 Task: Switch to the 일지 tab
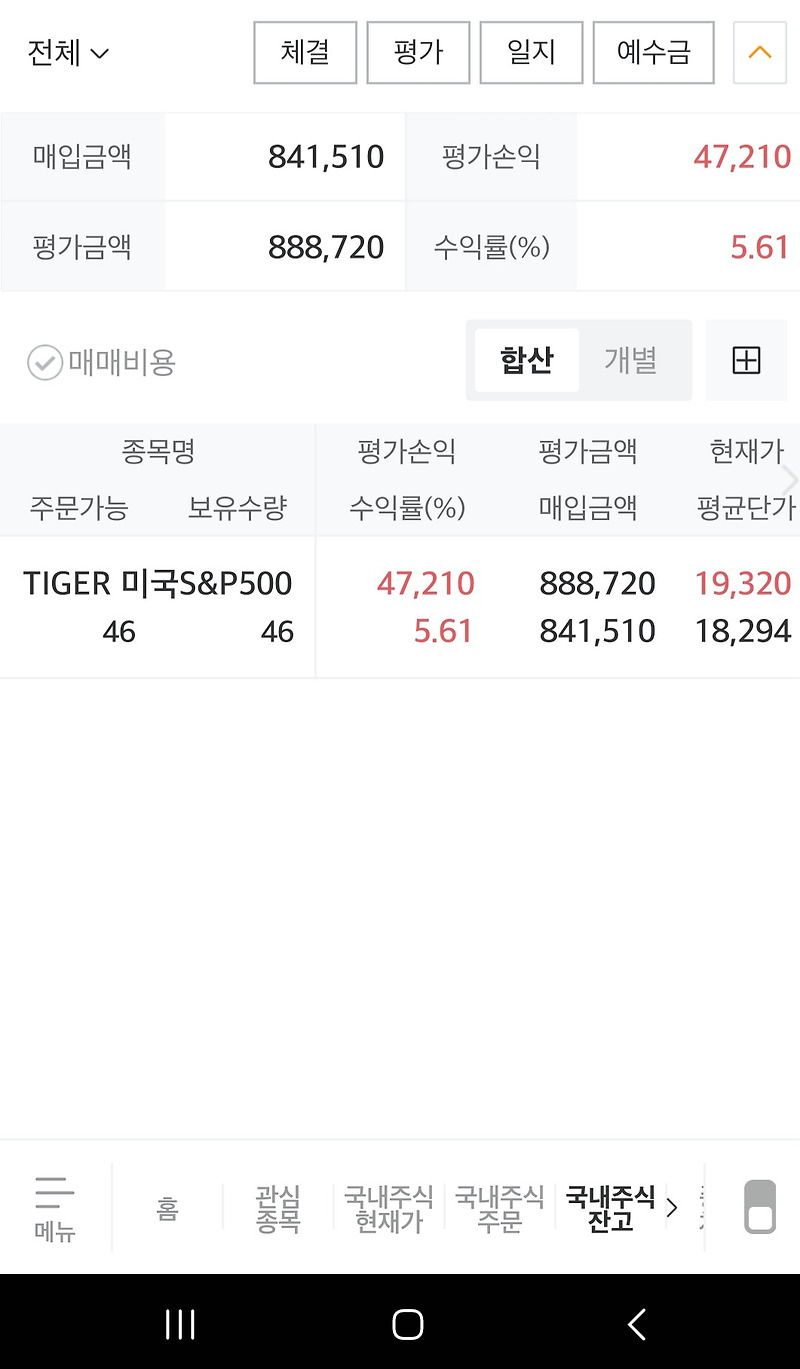click(531, 52)
